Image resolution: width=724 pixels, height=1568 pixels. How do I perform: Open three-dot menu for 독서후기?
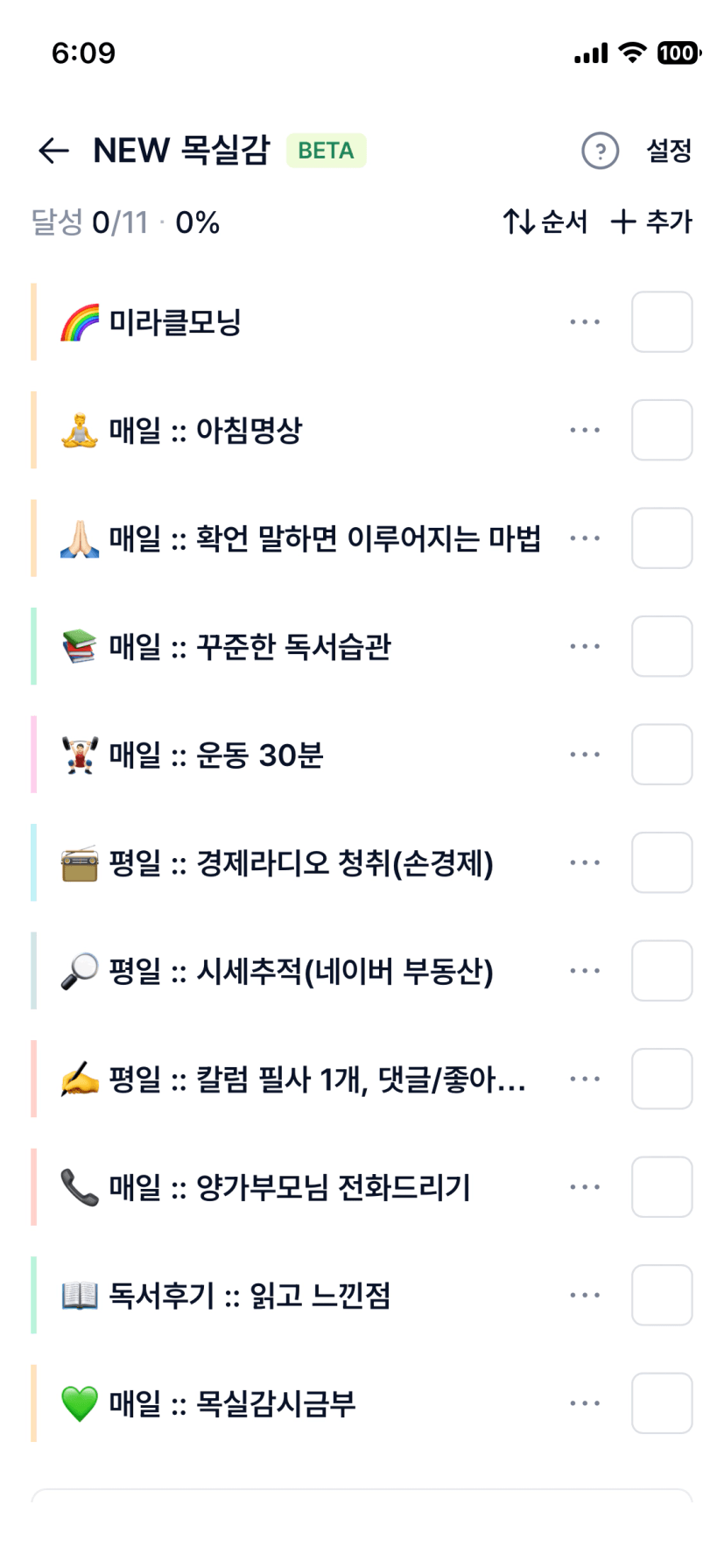pyautogui.click(x=584, y=1296)
